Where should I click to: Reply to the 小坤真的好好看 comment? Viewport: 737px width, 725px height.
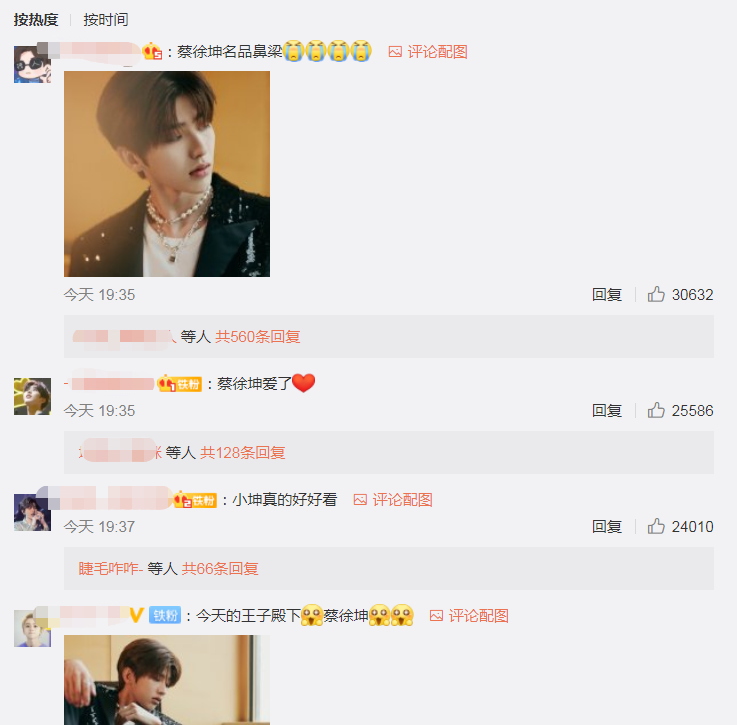pyautogui.click(x=606, y=527)
